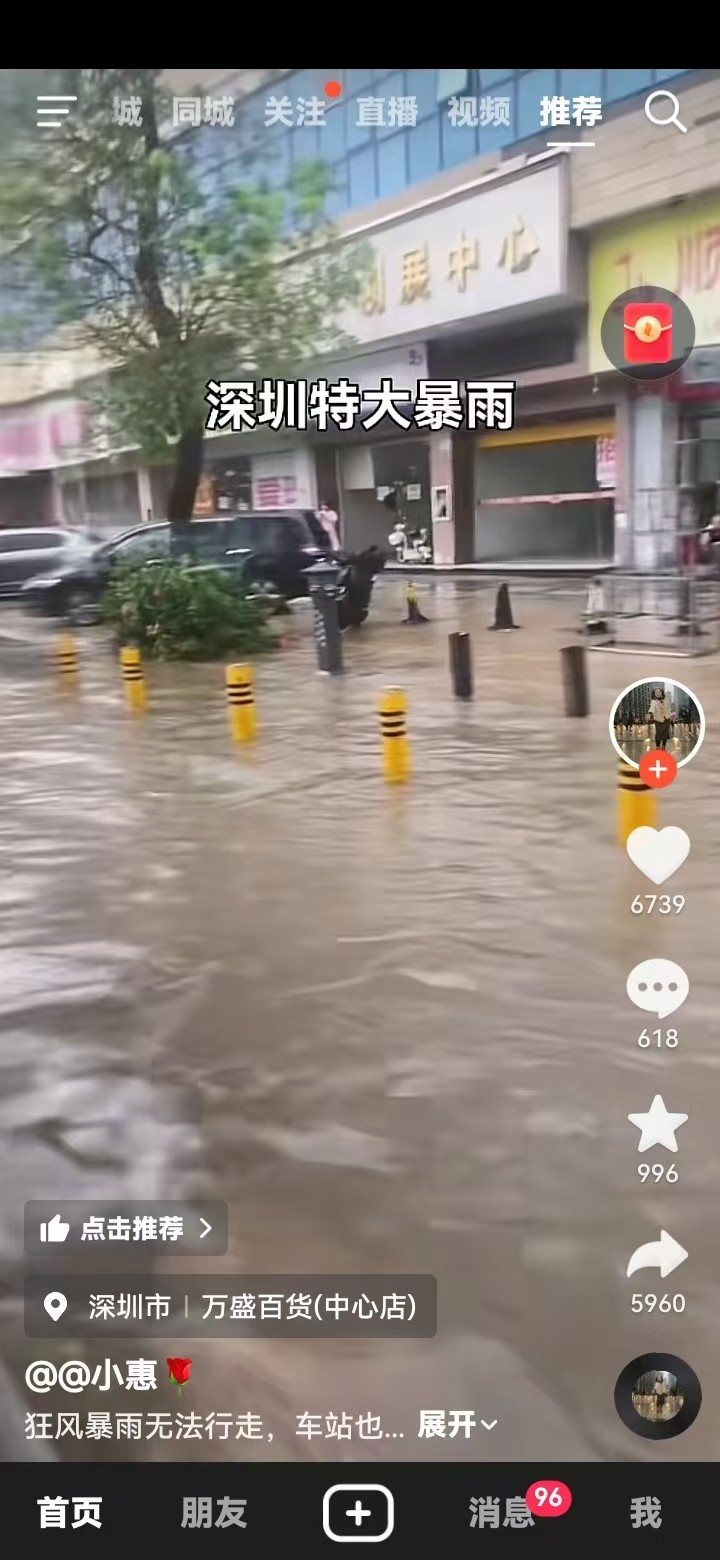Switch to the 关注 tab

pyautogui.click(x=295, y=112)
